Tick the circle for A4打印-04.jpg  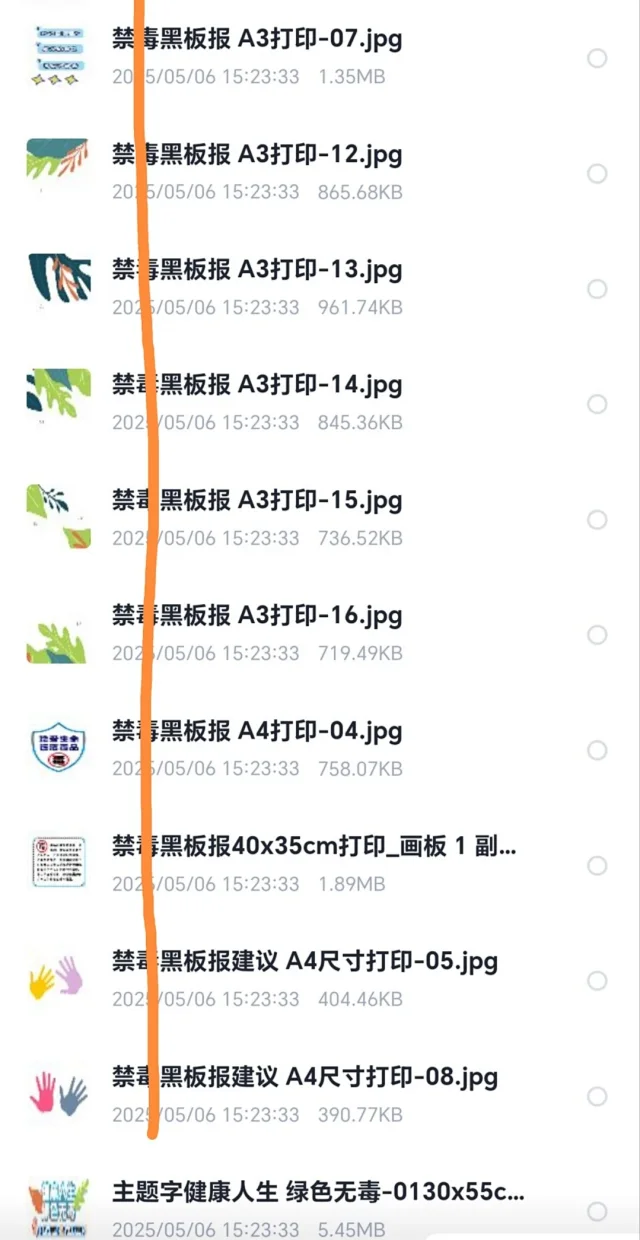click(597, 750)
